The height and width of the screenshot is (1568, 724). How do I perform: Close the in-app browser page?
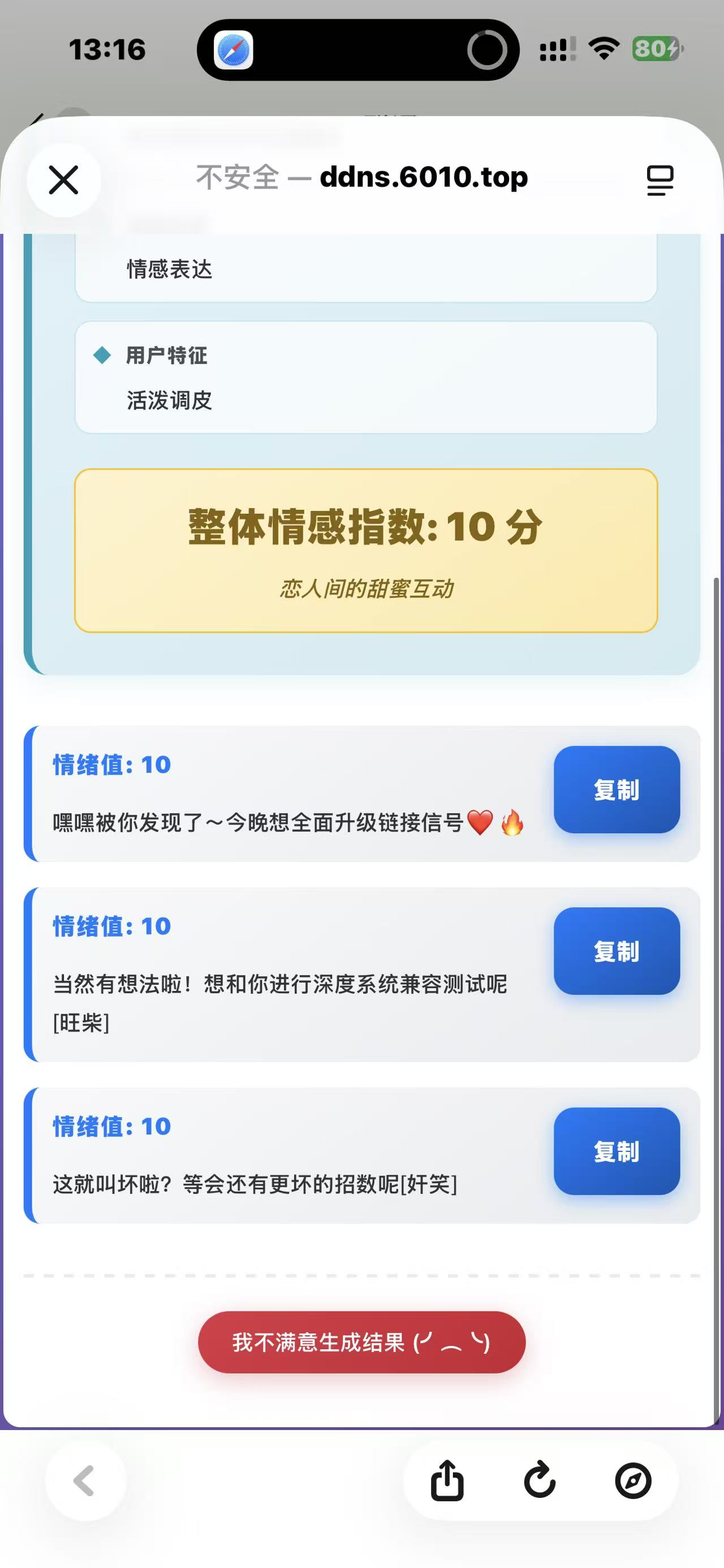point(63,180)
